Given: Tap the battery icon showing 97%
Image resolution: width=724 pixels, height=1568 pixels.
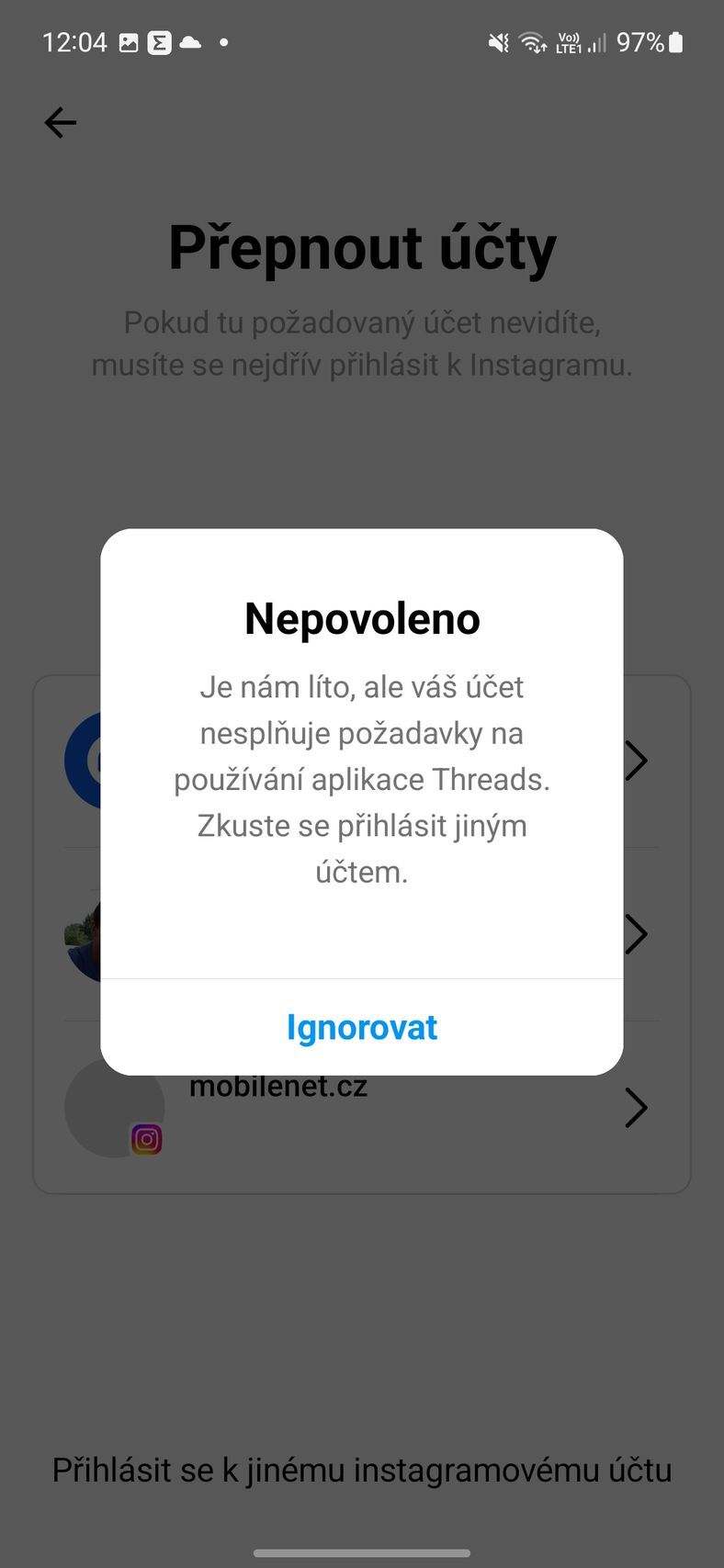Looking at the screenshot, I should click(x=676, y=42).
